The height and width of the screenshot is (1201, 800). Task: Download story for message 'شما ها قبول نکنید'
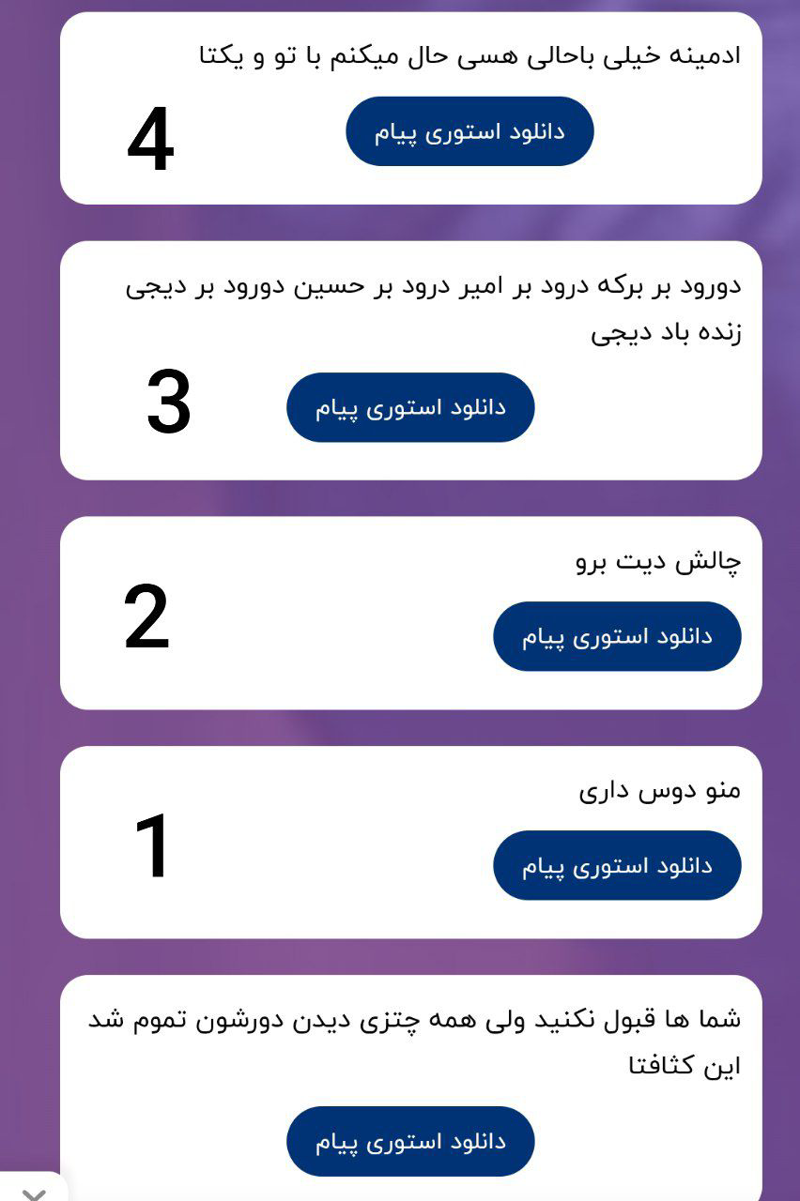pos(410,1141)
